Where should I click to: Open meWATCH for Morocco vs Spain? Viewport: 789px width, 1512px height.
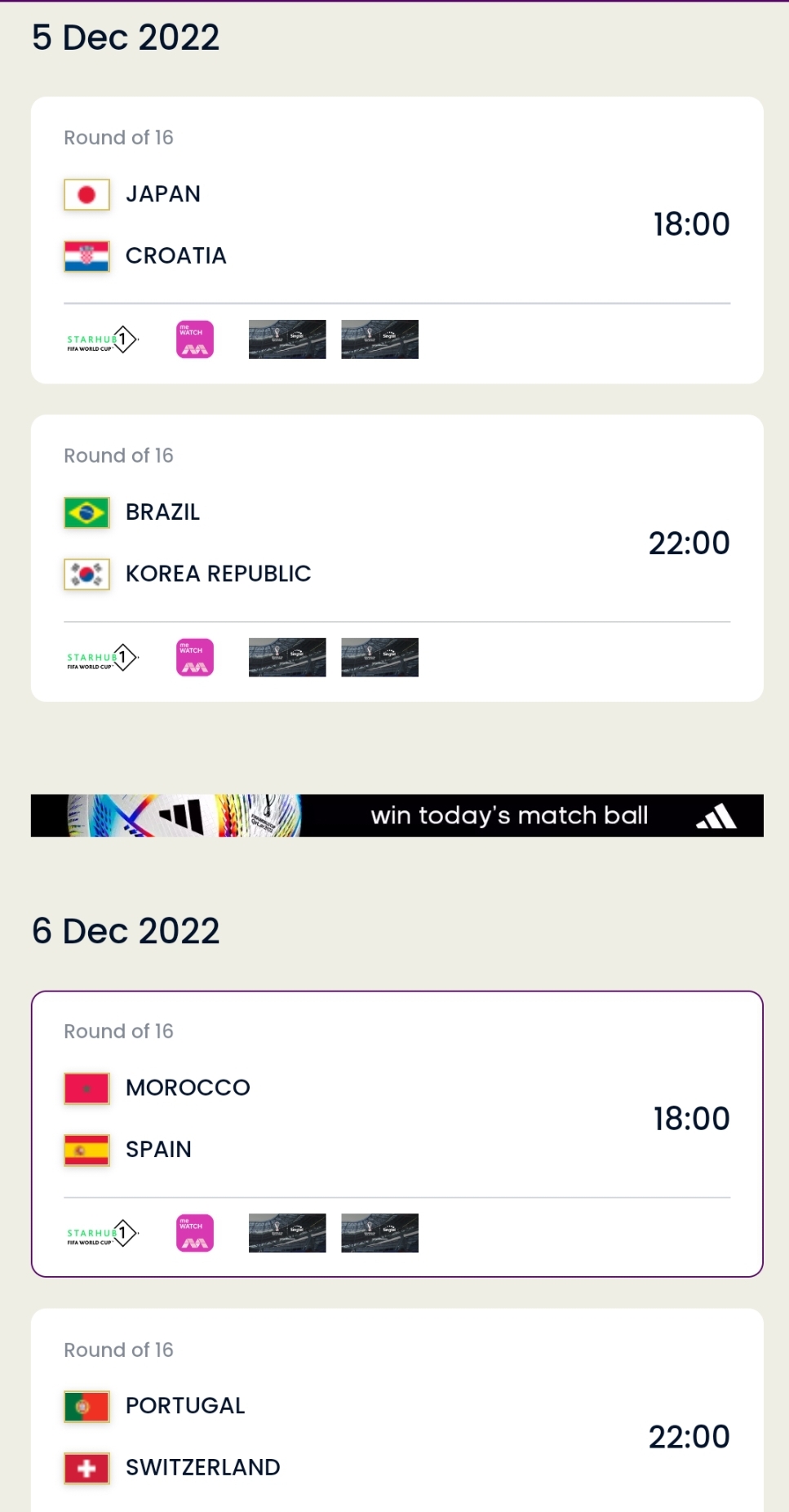coord(195,1233)
